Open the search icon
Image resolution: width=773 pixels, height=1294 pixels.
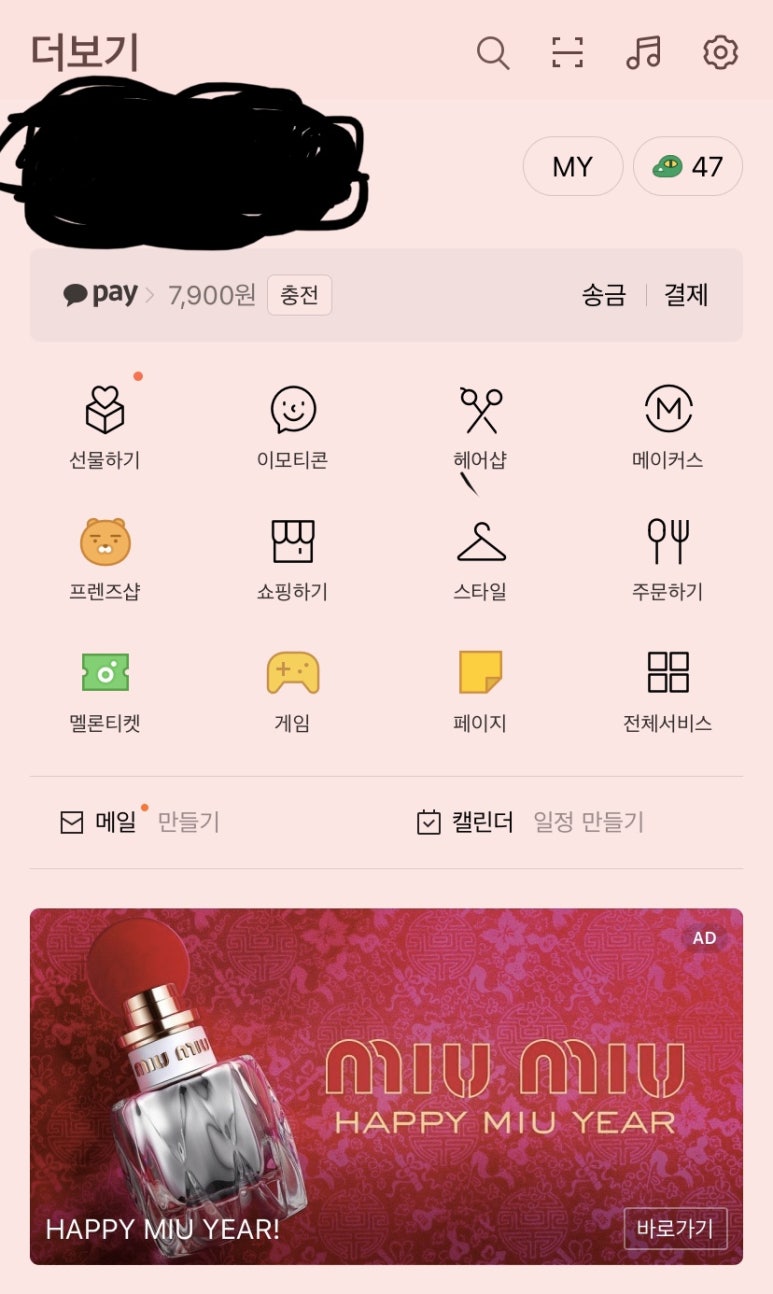[x=492, y=52]
